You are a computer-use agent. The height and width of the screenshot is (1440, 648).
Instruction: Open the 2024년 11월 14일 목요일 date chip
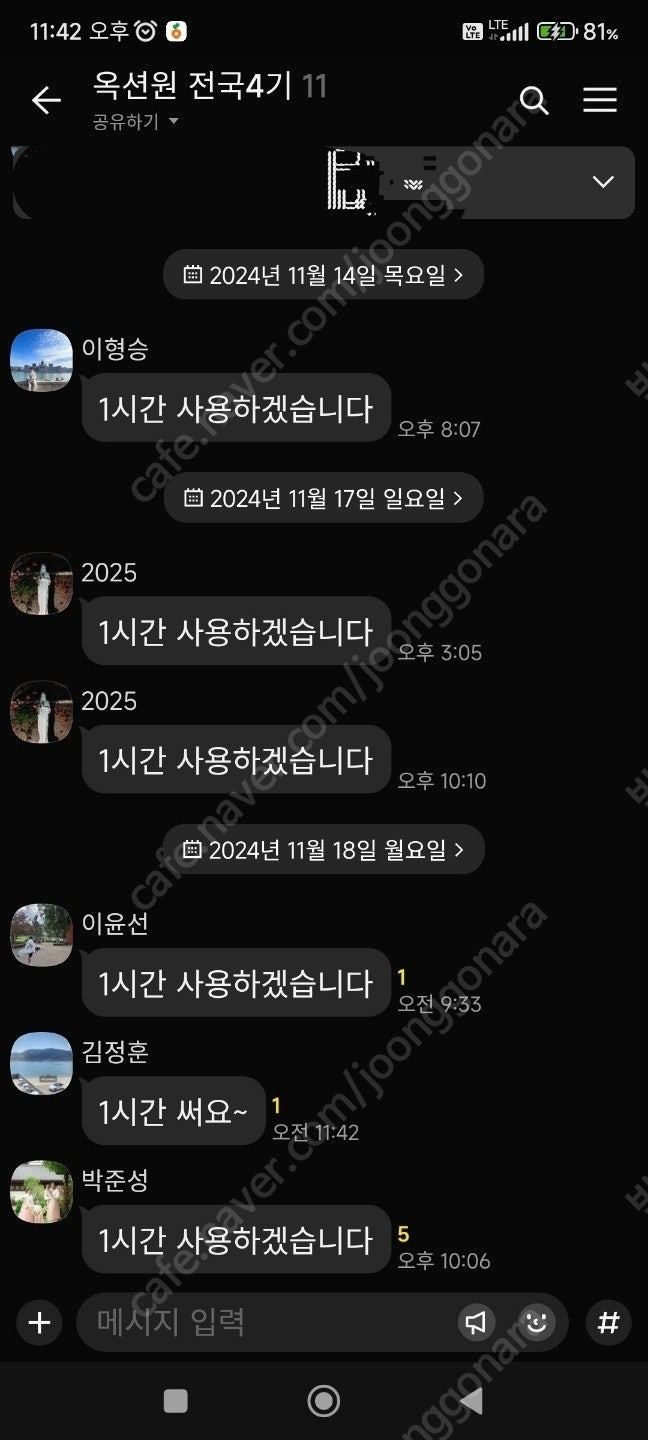pos(324,275)
